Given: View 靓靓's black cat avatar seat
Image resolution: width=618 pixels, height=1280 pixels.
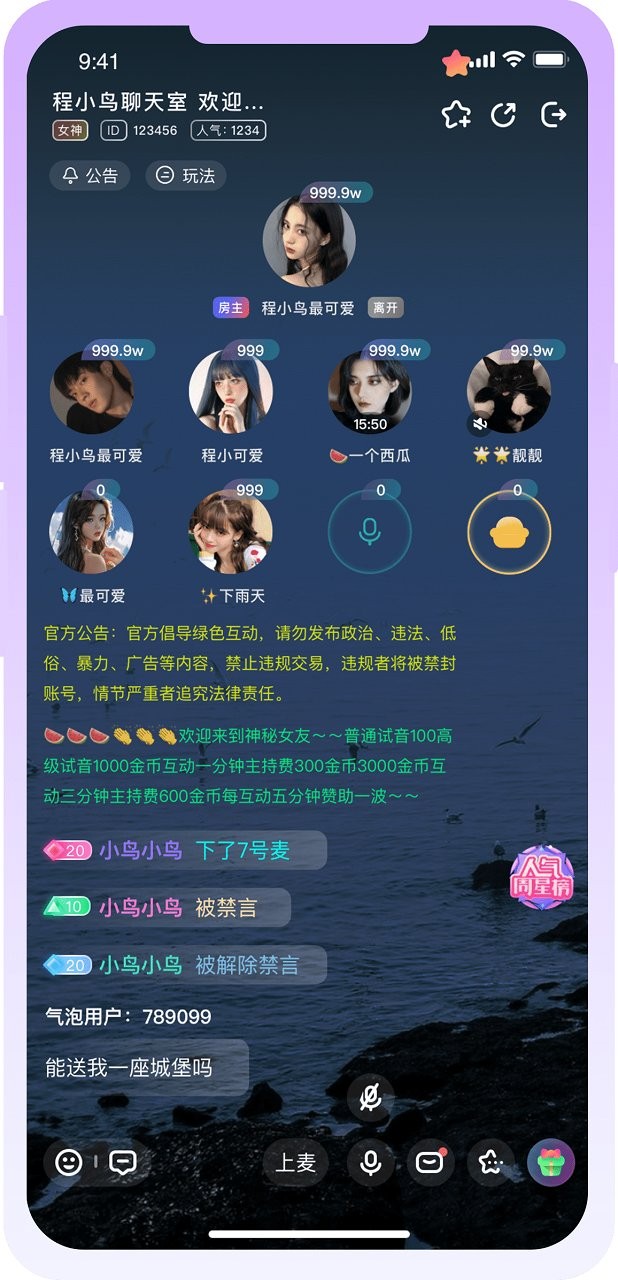Looking at the screenshot, I should pos(509,392).
